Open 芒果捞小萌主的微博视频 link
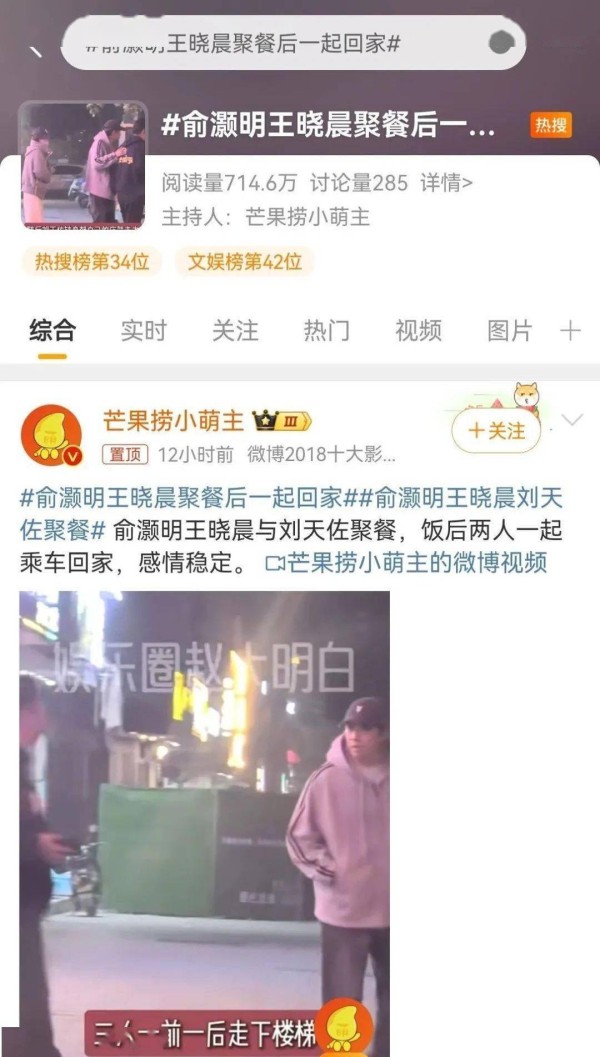The image size is (600, 1057). coord(406,562)
